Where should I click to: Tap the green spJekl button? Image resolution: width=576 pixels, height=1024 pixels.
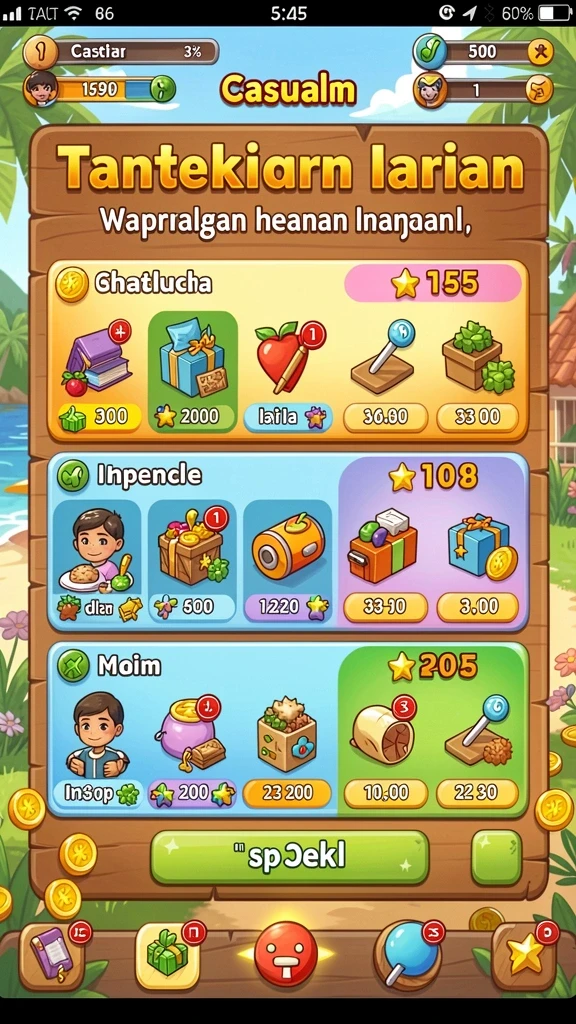point(289,857)
